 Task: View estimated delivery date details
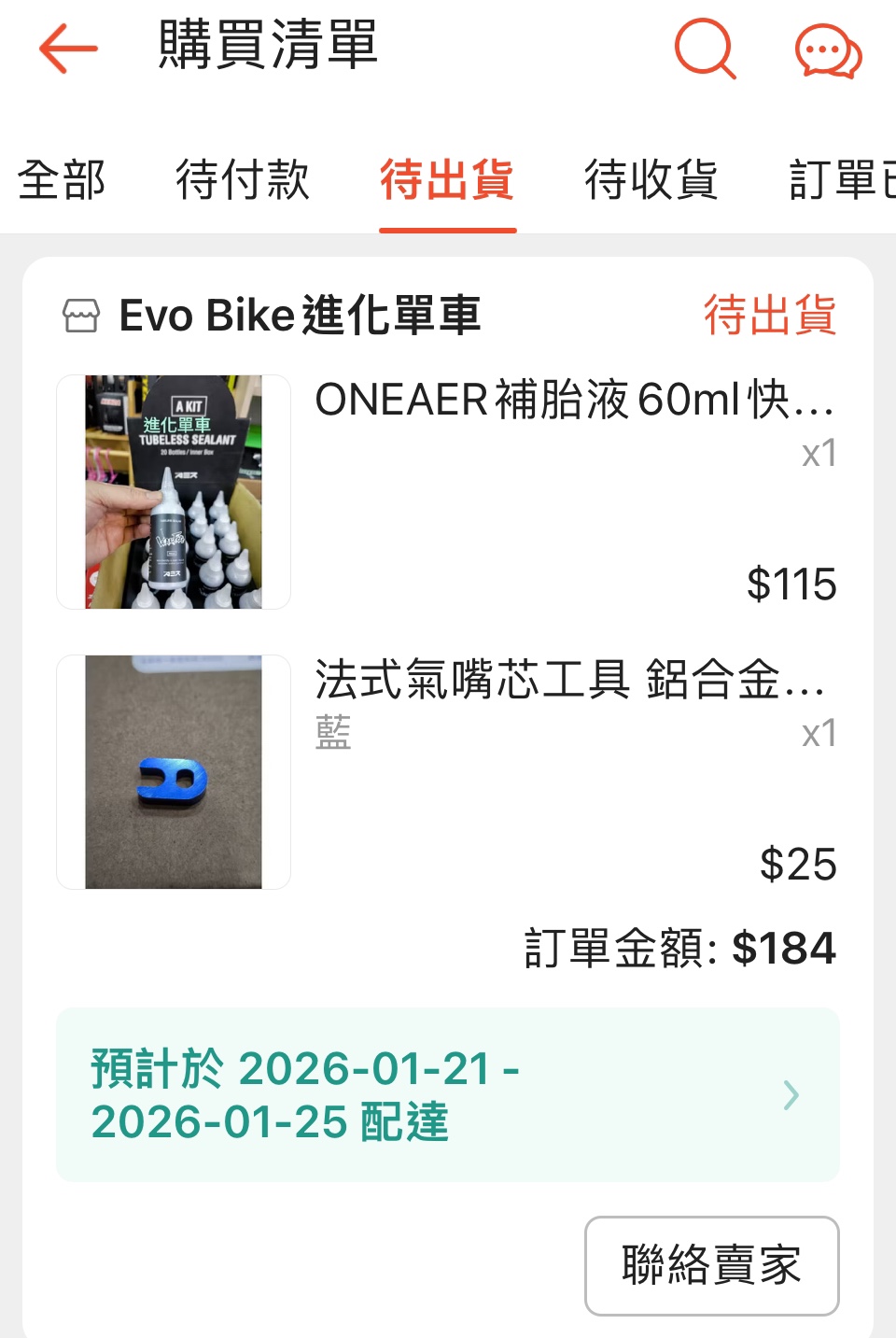tap(447, 1094)
